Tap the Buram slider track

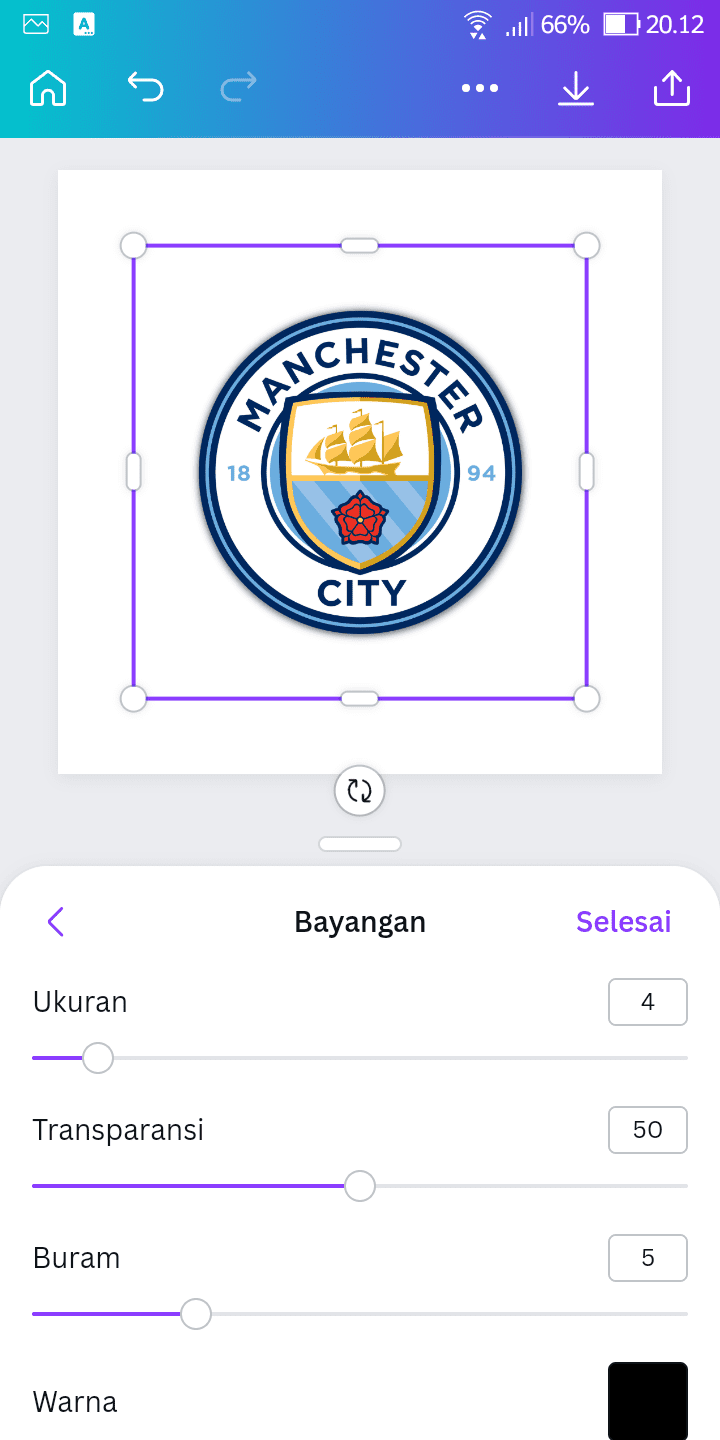[360, 1314]
